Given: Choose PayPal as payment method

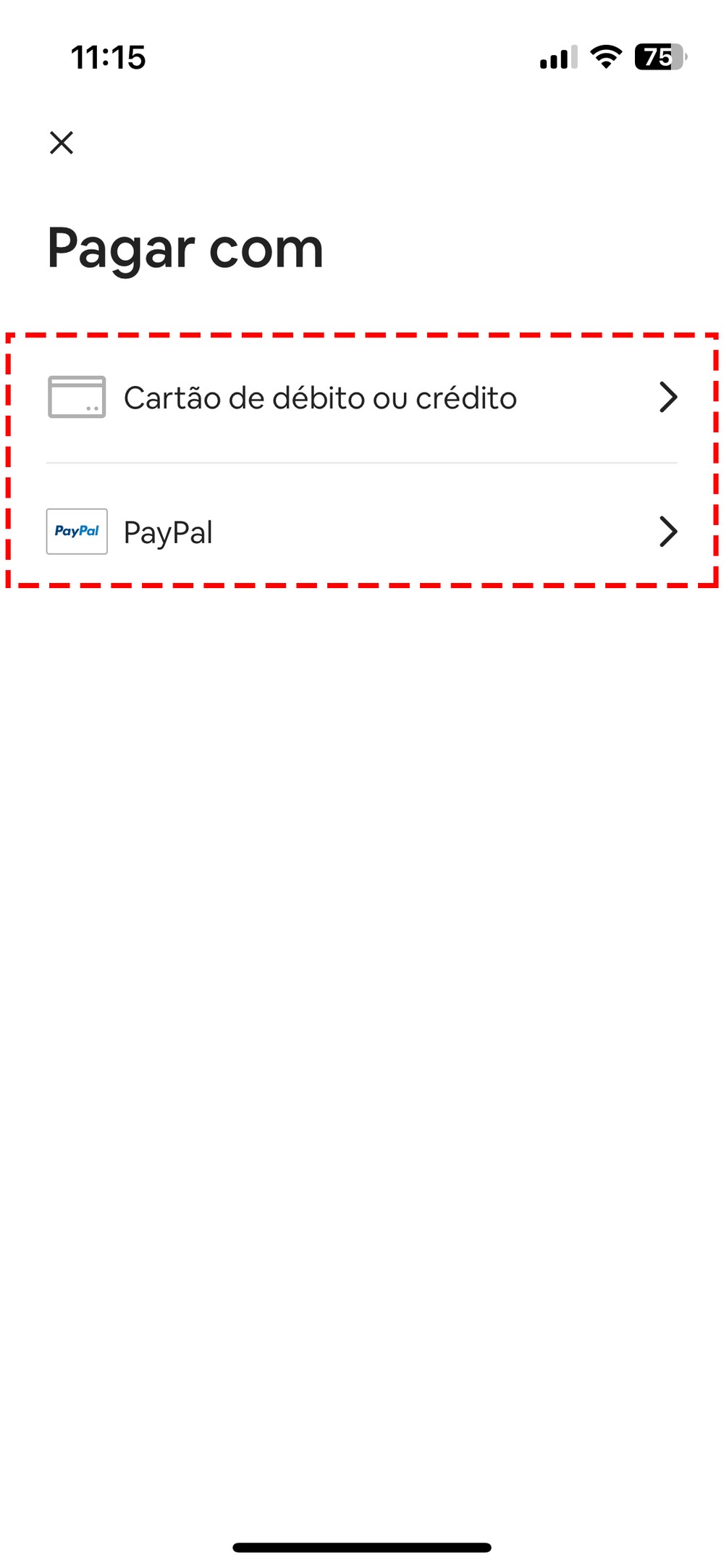Looking at the screenshot, I should [362, 532].
